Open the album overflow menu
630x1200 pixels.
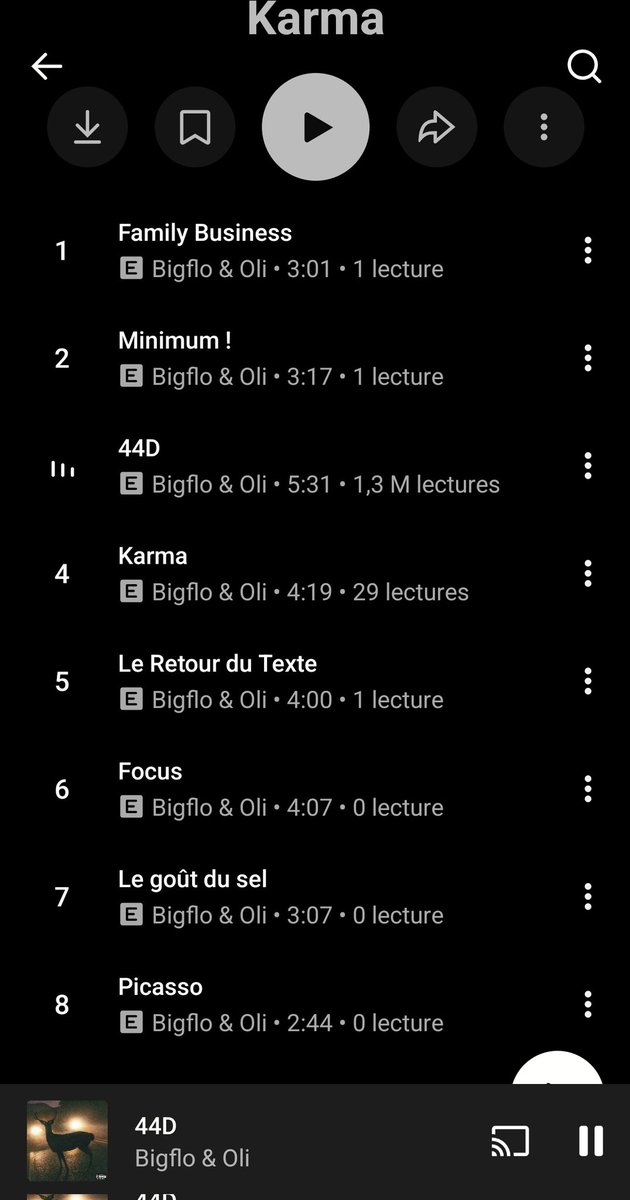(x=544, y=127)
